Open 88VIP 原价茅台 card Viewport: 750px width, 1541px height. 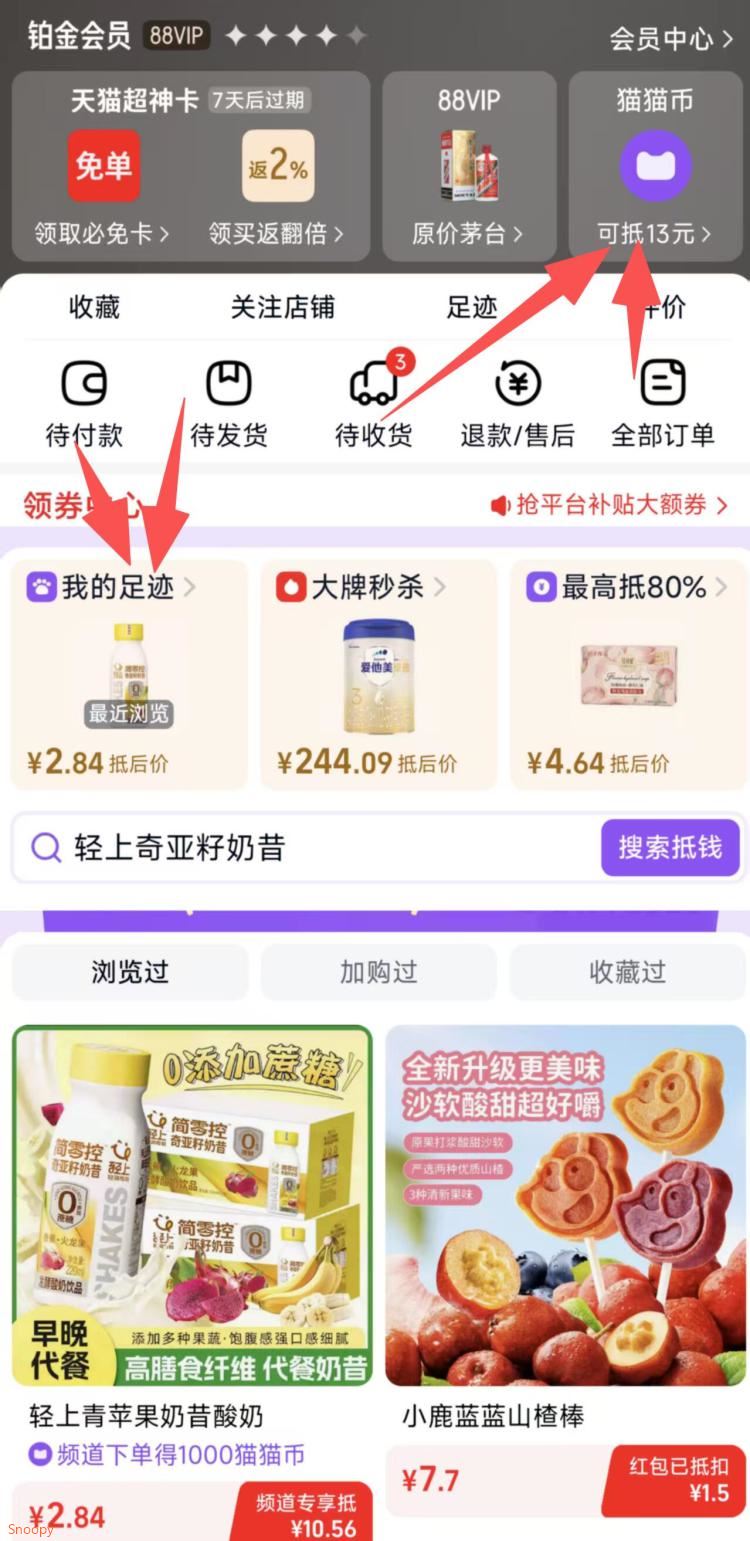coord(469,166)
